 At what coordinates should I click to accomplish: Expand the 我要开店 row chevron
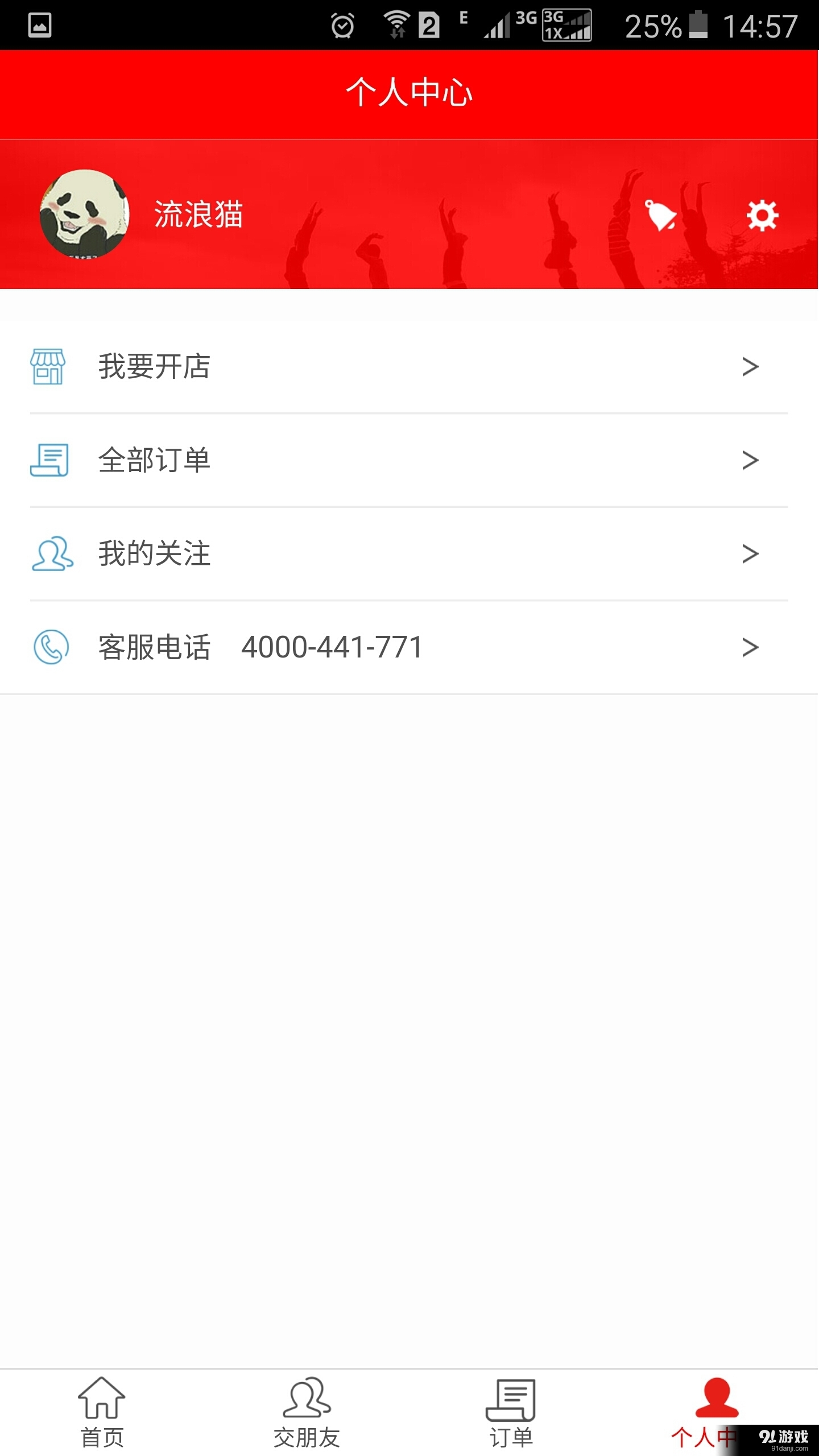click(750, 367)
